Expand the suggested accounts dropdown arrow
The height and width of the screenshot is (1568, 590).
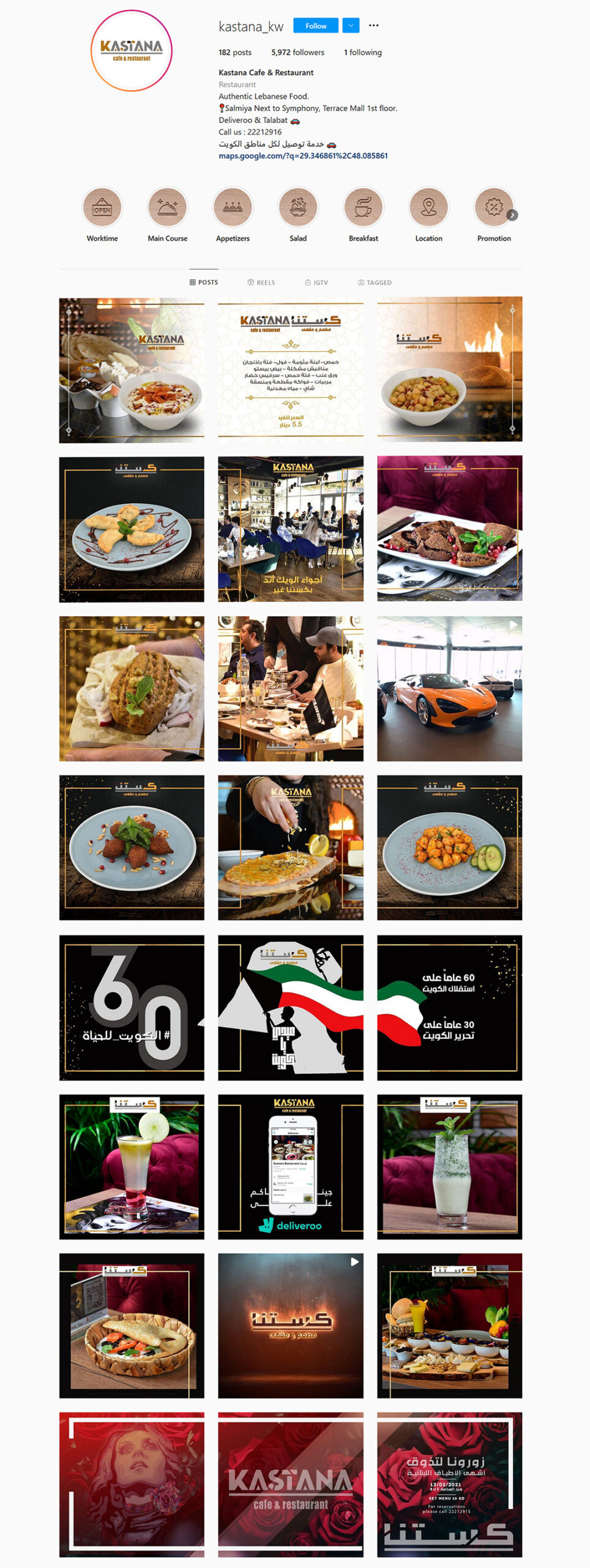(x=351, y=26)
